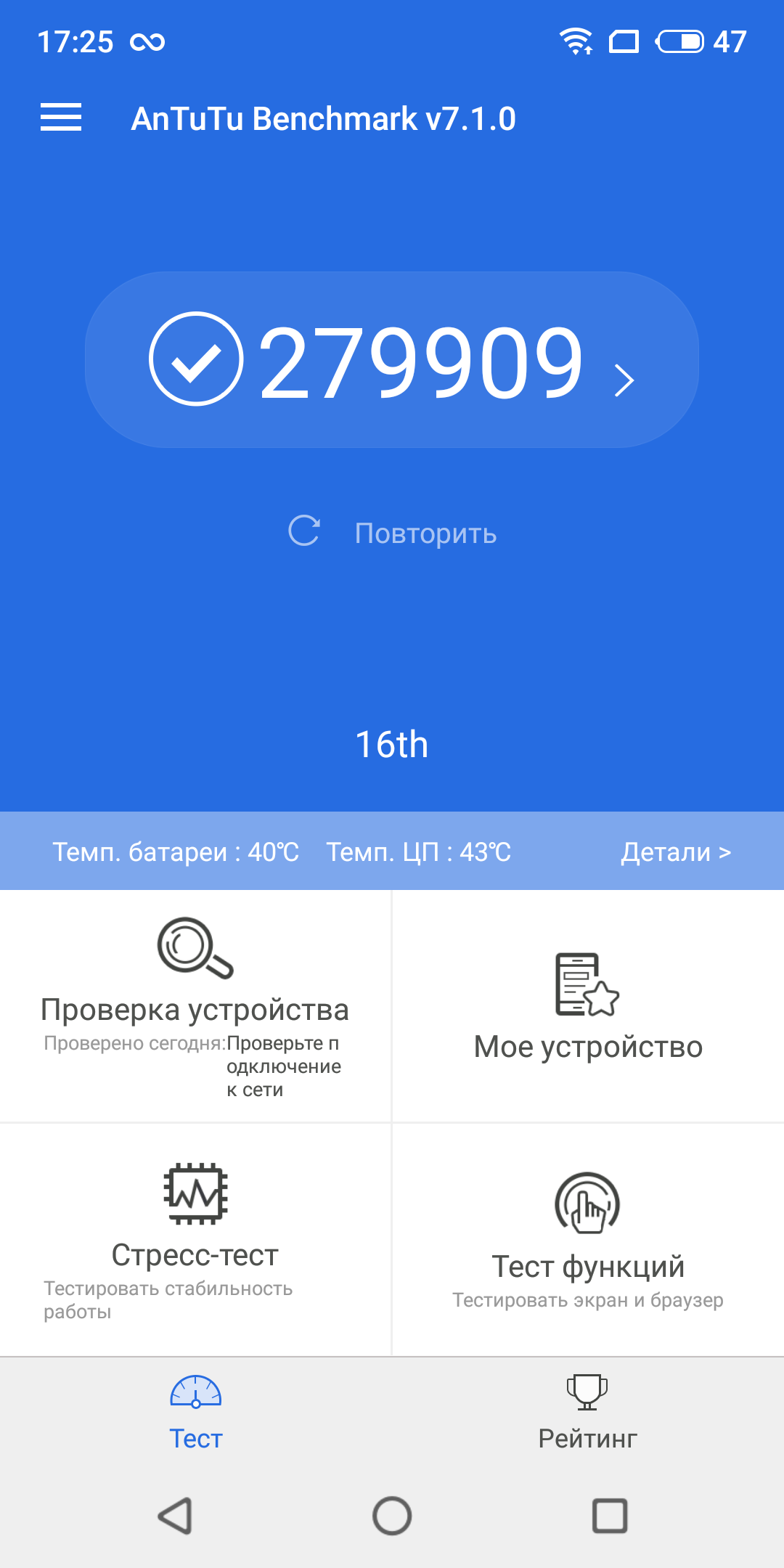Go back with the system back button
Viewport: 784px width, 1568px height.
(x=175, y=1516)
